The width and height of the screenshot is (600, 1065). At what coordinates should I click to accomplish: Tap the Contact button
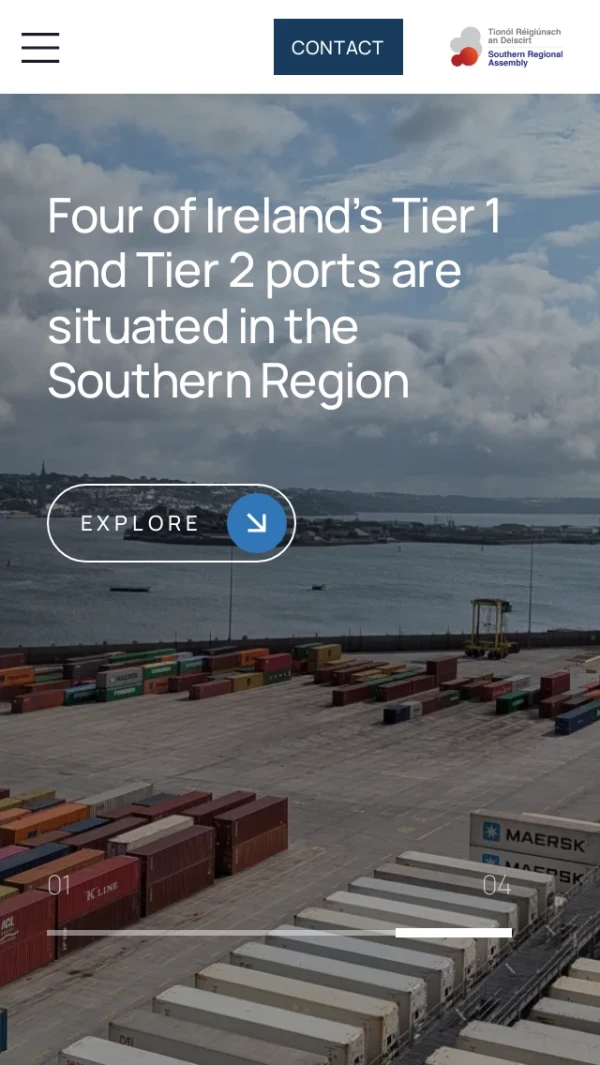(x=338, y=47)
